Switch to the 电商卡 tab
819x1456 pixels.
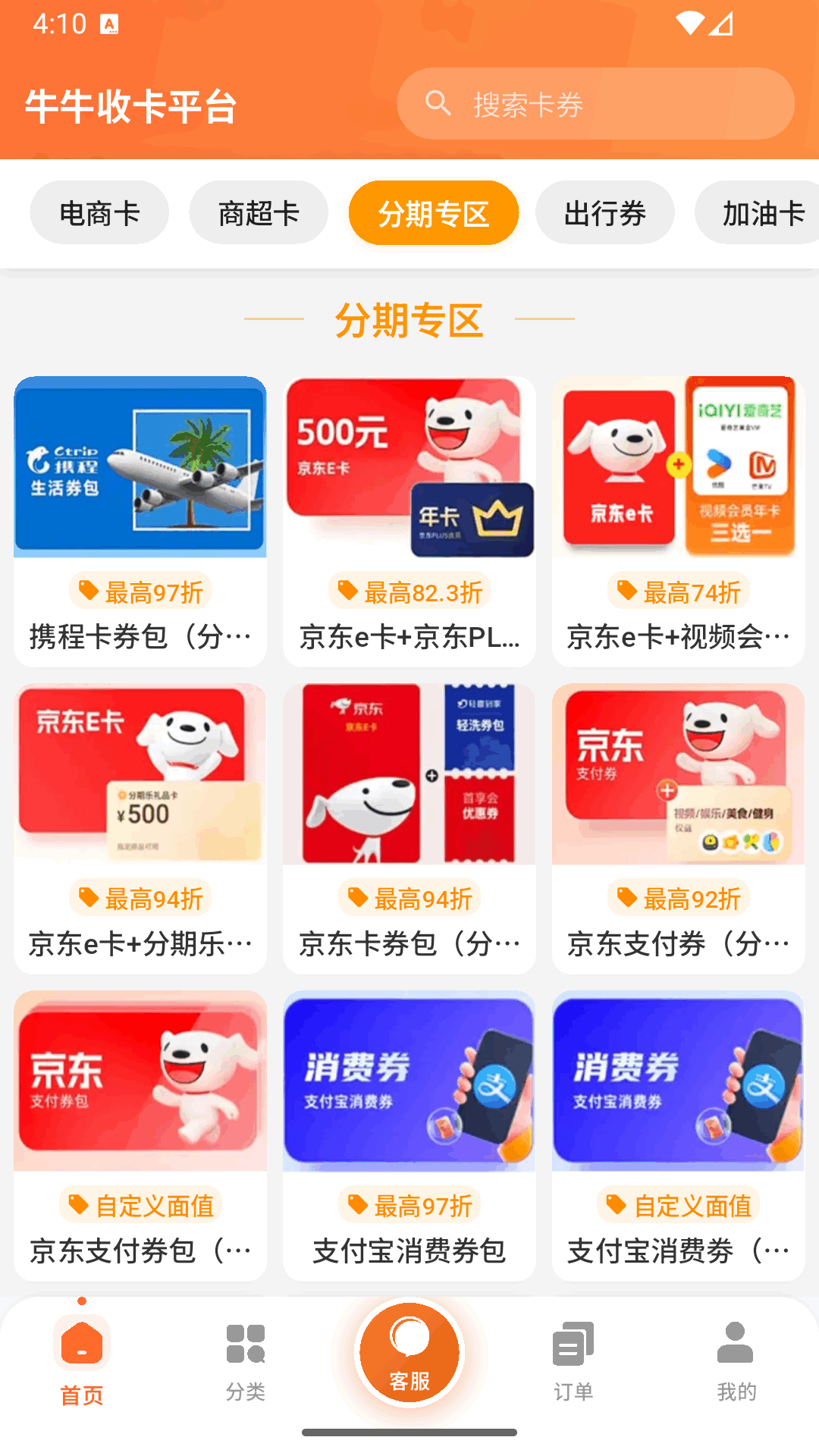(99, 213)
